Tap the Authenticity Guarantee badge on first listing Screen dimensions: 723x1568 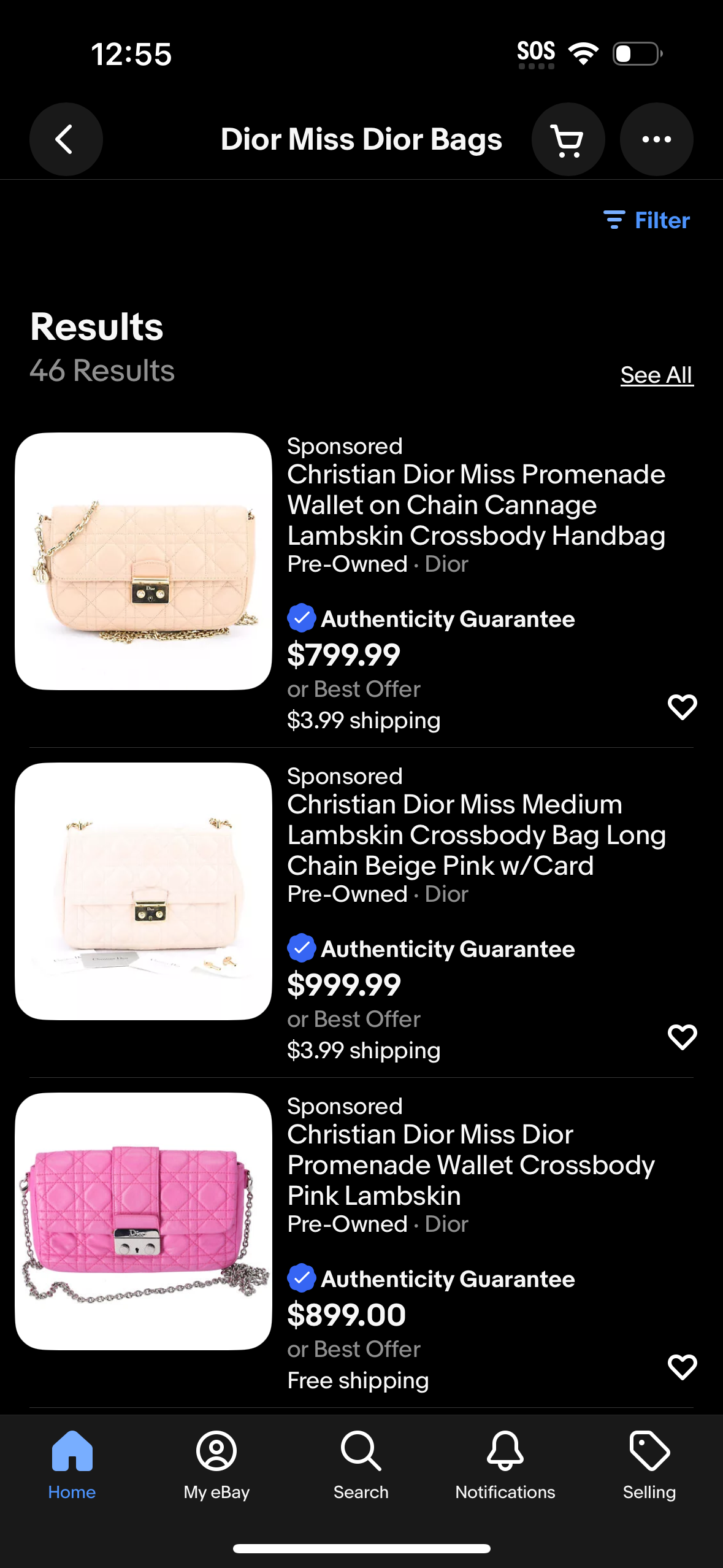click(431, 619)
